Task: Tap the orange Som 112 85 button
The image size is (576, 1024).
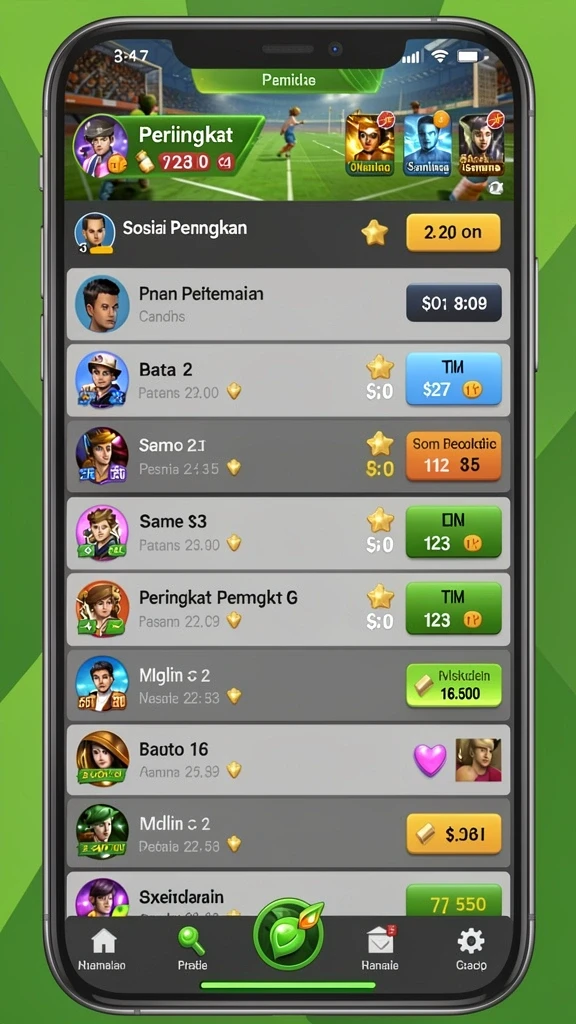Action: click(x=453, y=455)
